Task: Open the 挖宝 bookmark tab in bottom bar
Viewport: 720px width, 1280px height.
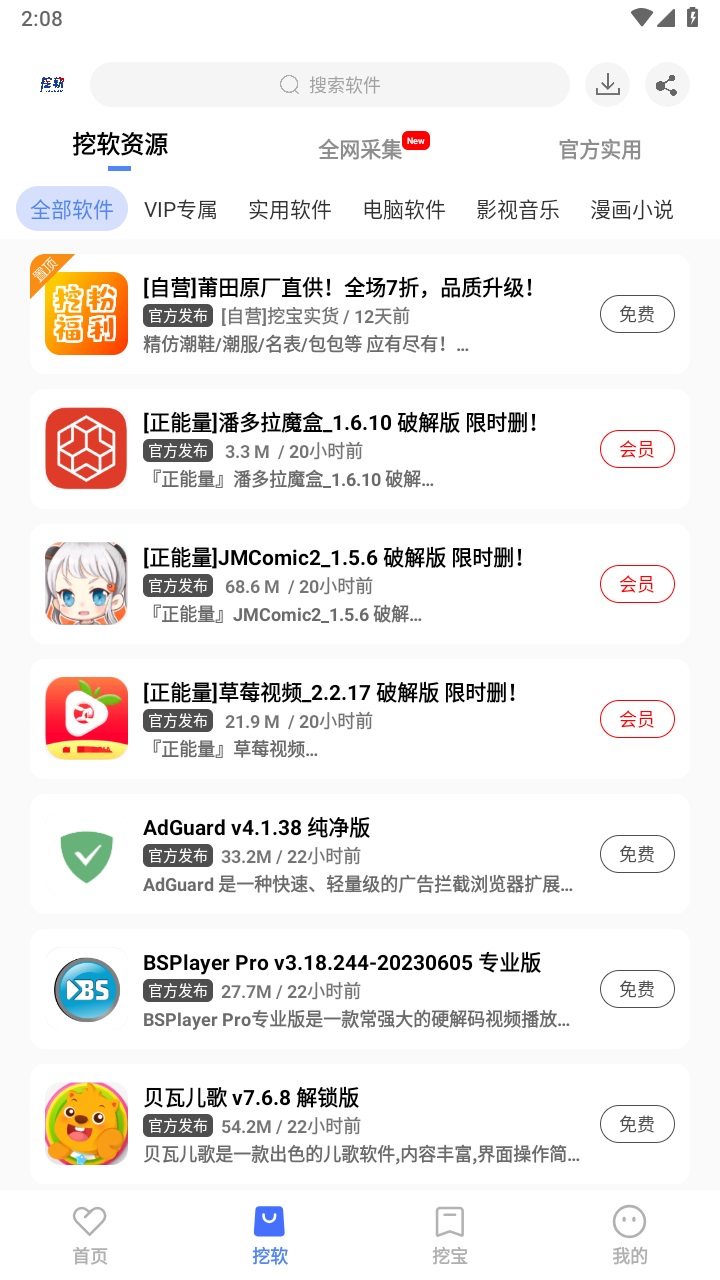Action: 449,1231
